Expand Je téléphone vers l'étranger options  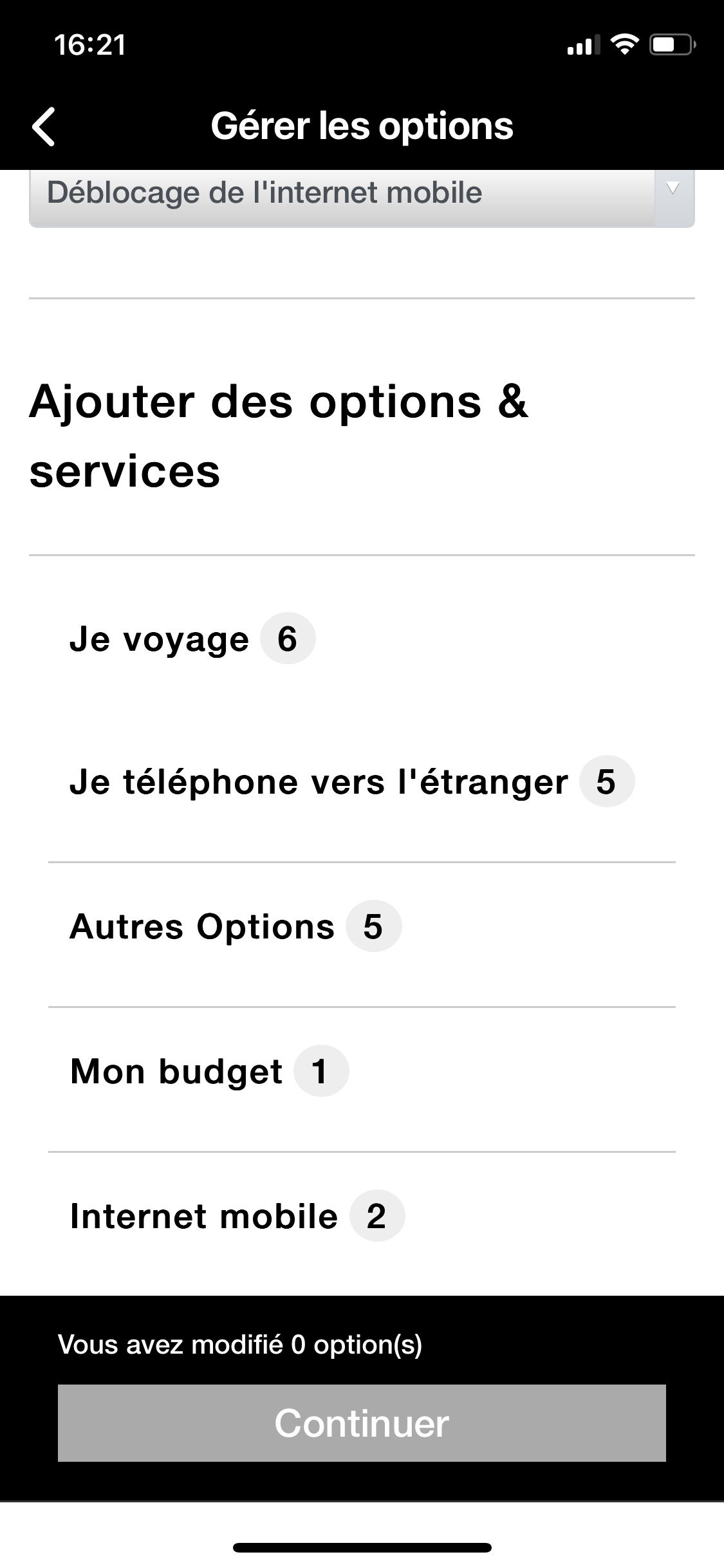(x=351, y=782)
